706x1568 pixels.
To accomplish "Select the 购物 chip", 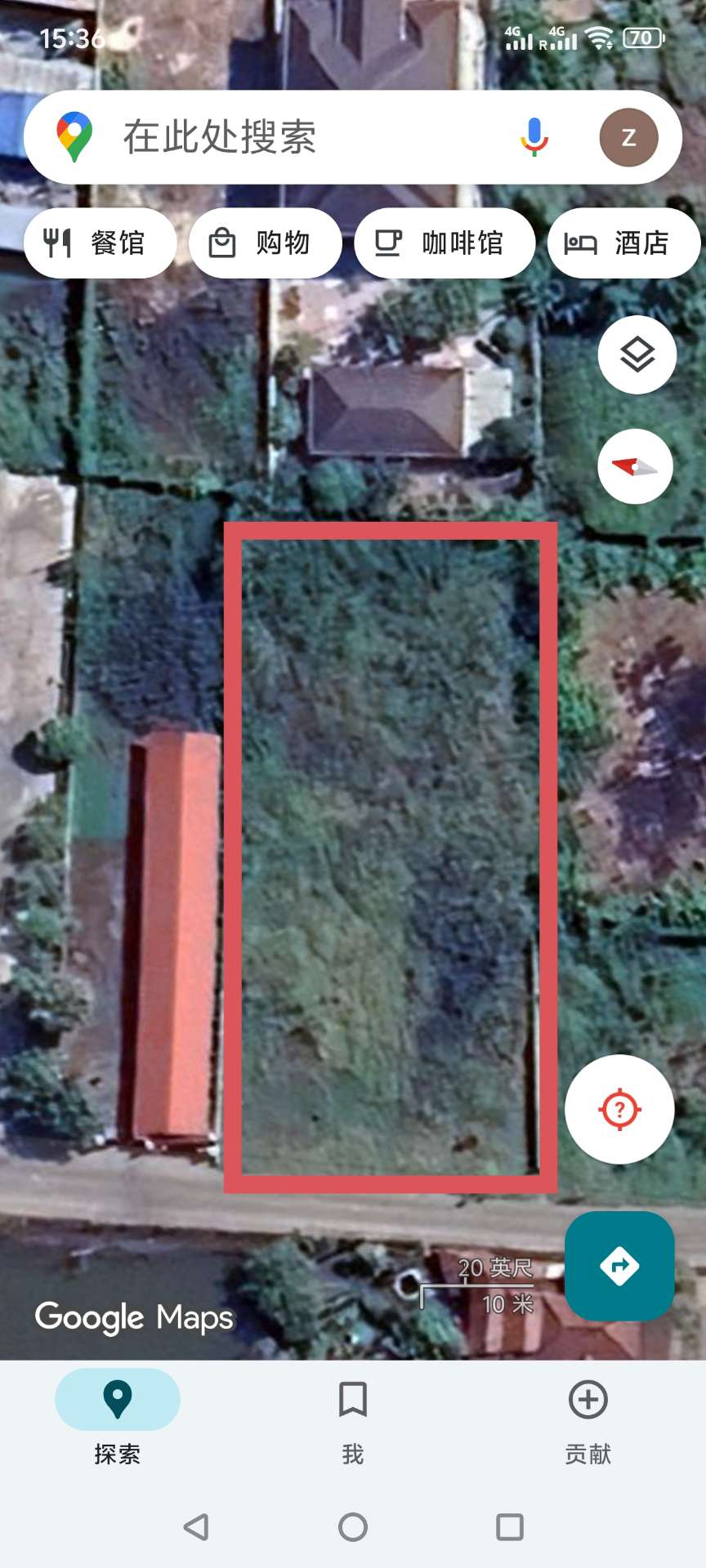I will [x=265, y=243].
